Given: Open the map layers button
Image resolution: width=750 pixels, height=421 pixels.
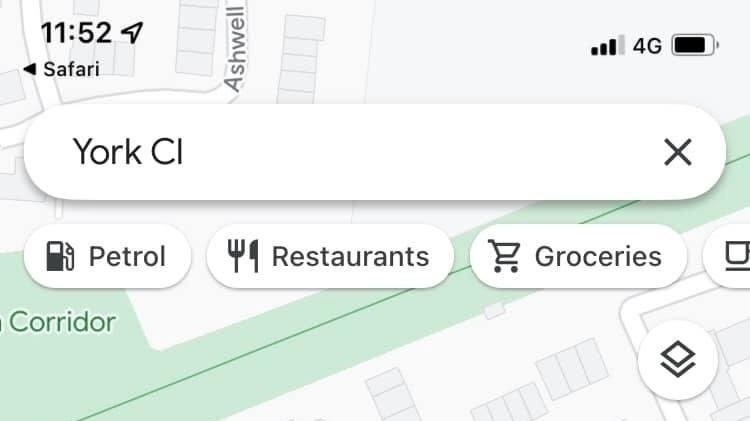Looking at the screenshot, I should pos(678,358).
